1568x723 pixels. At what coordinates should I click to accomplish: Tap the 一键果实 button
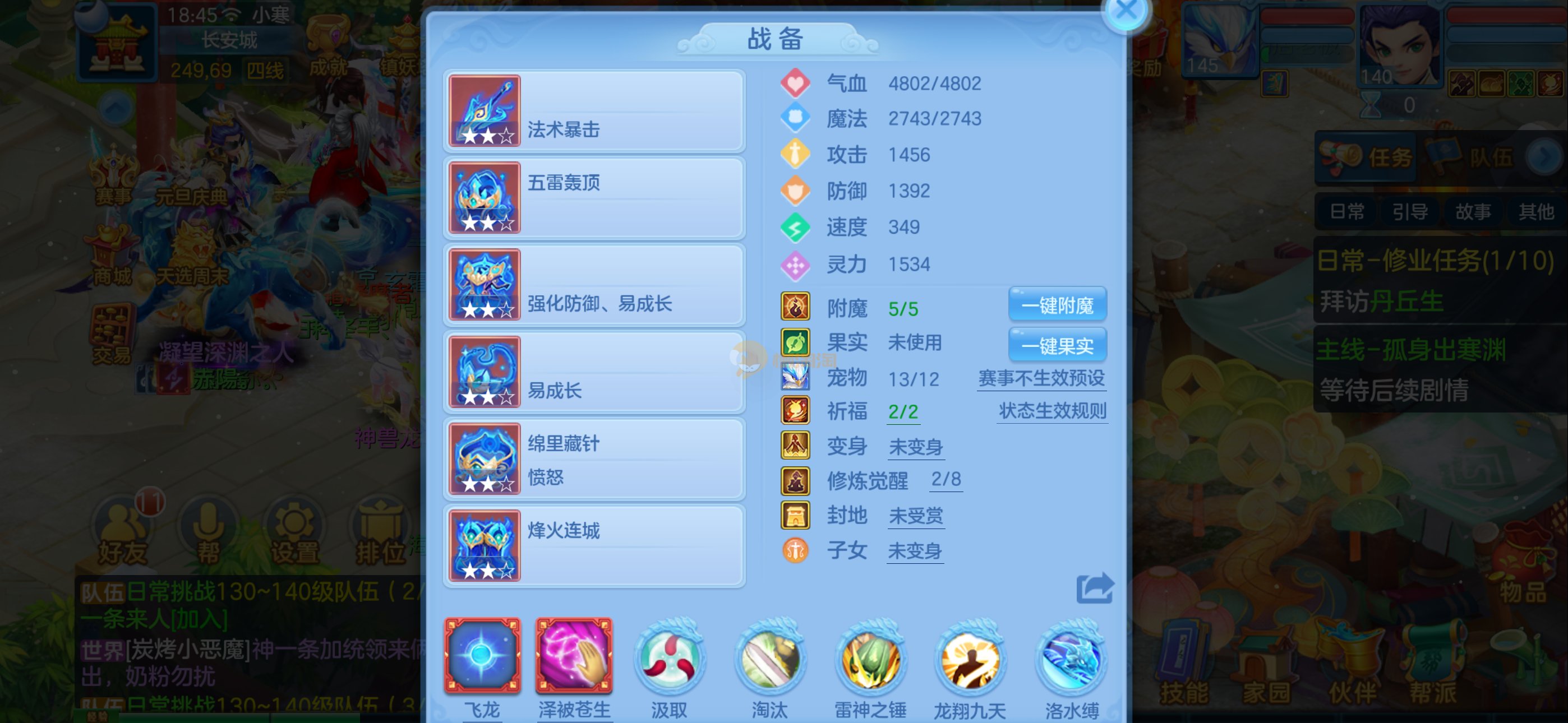[x=1057, y=346]
